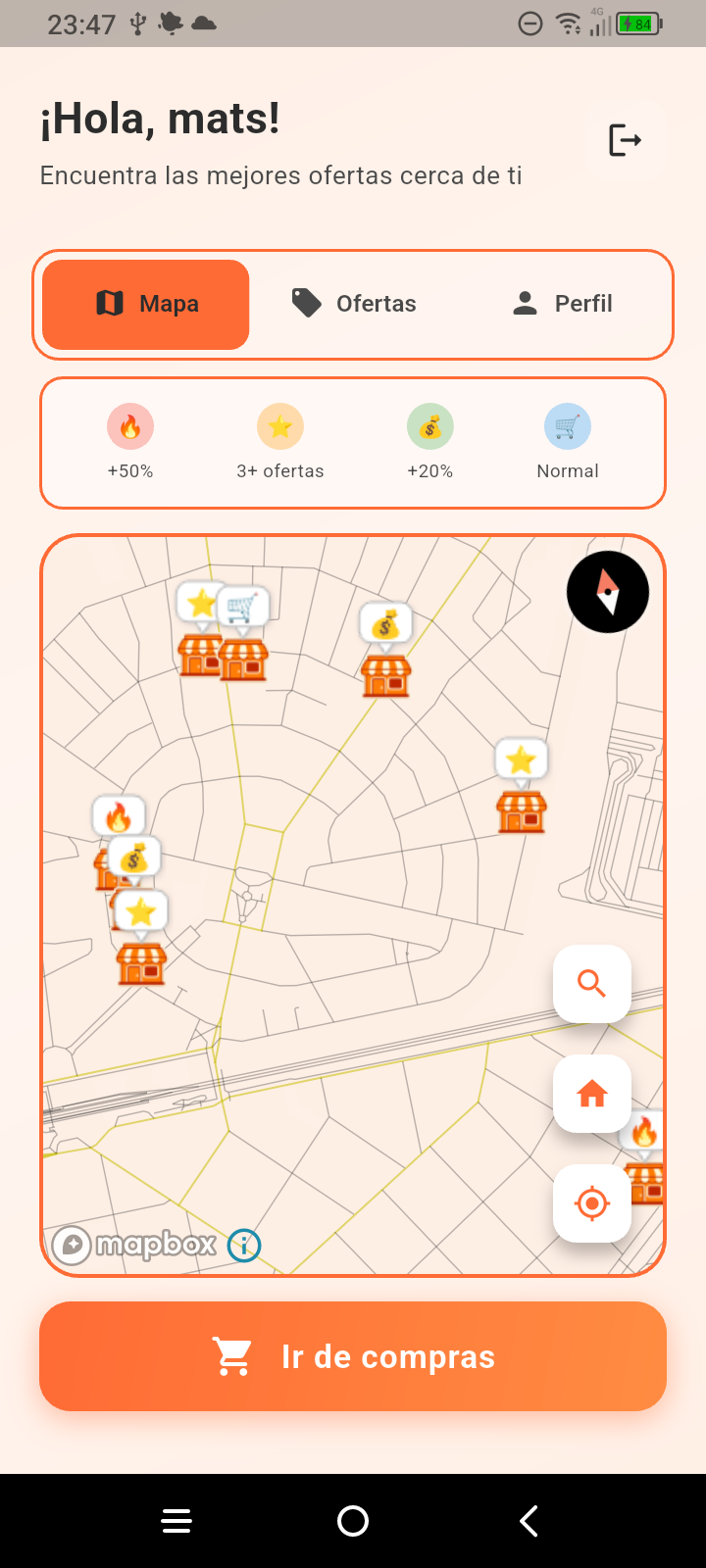Tap the compass to reset map orientation
The height and width of the screenshot is (1568, 706).
pyautogui.click(x=608, y=592)
